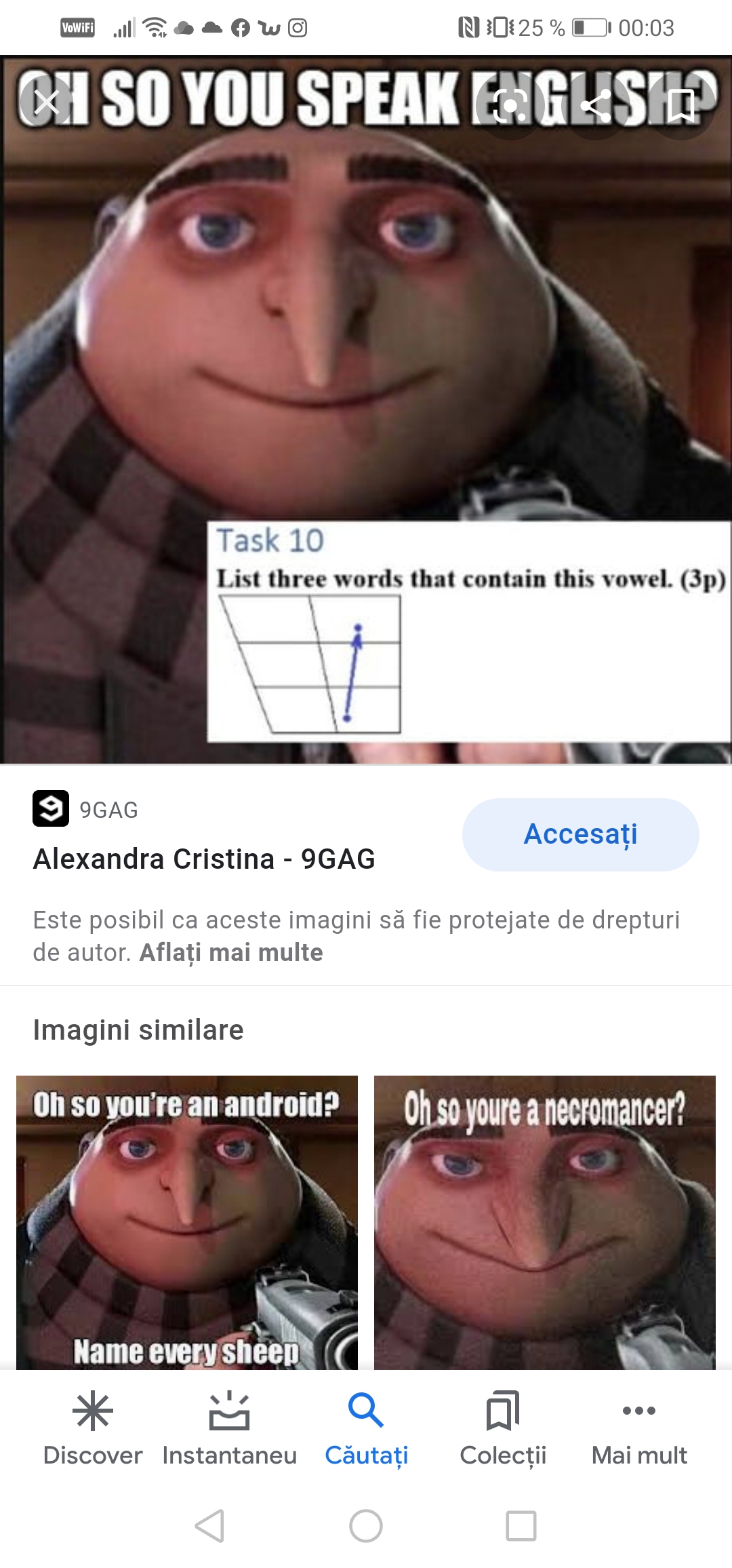Screen dimensions: 732x1568
Task: Open the Alexandra Cristina - 9GAG source
Action: (204, 859)
